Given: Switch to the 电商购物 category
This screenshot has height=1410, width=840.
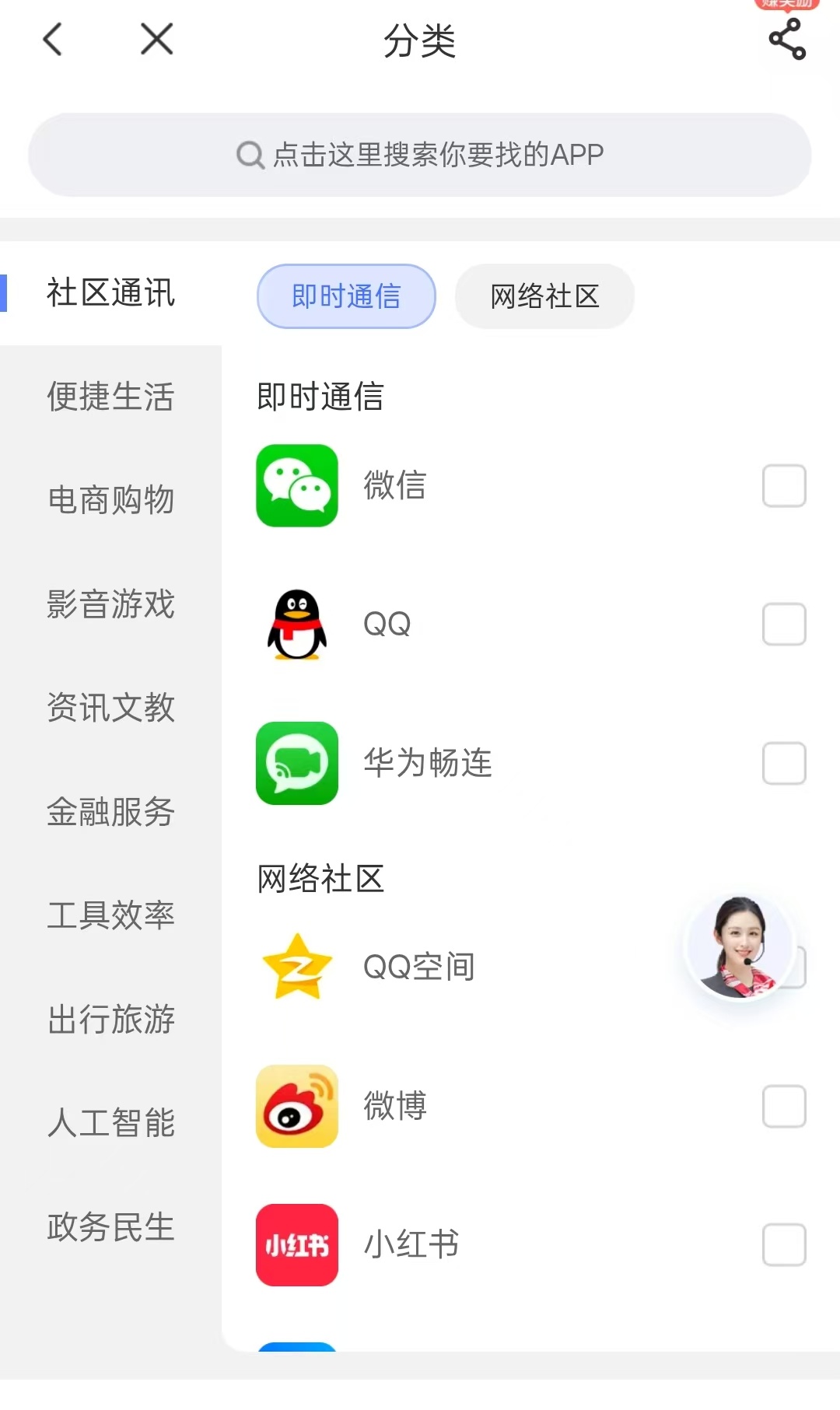Looking at the screenshot, I should tap(110, 500).
